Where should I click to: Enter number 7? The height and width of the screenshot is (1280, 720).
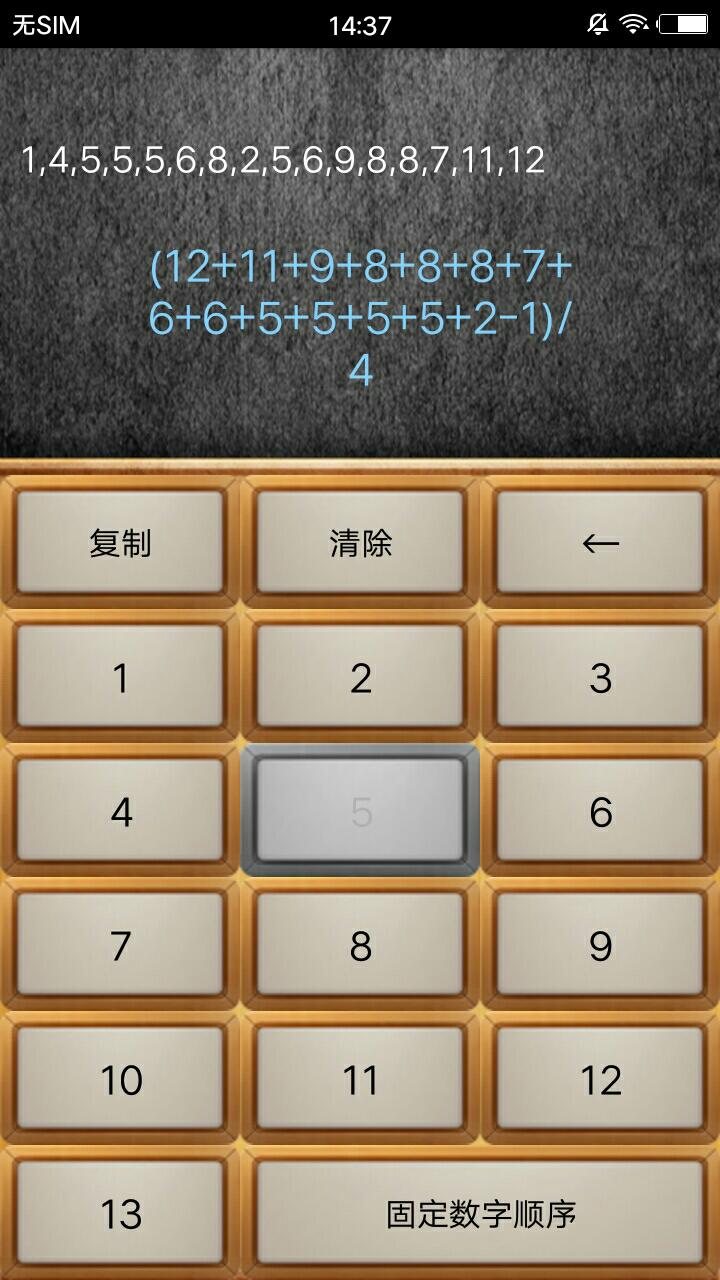120,945
